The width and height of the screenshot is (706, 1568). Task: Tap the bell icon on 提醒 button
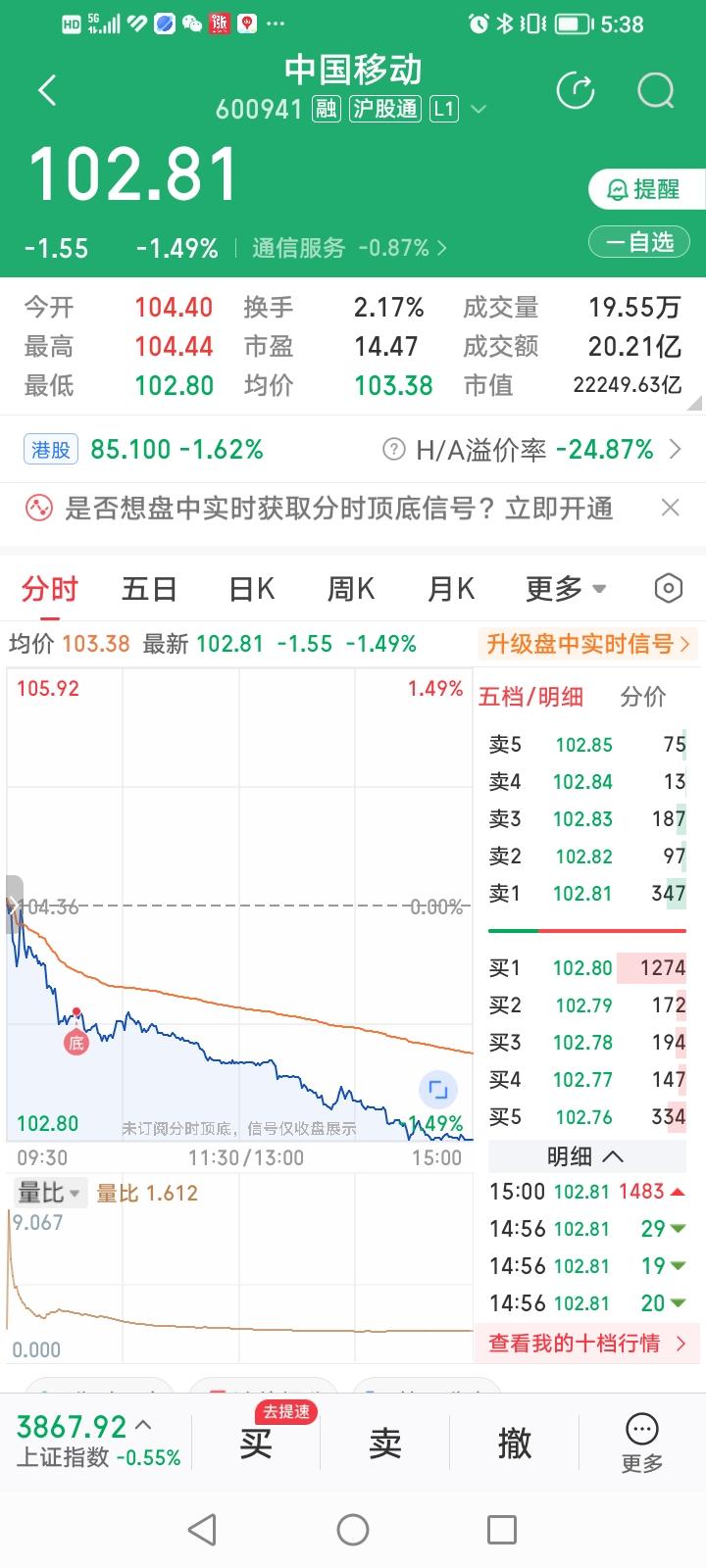617,190
